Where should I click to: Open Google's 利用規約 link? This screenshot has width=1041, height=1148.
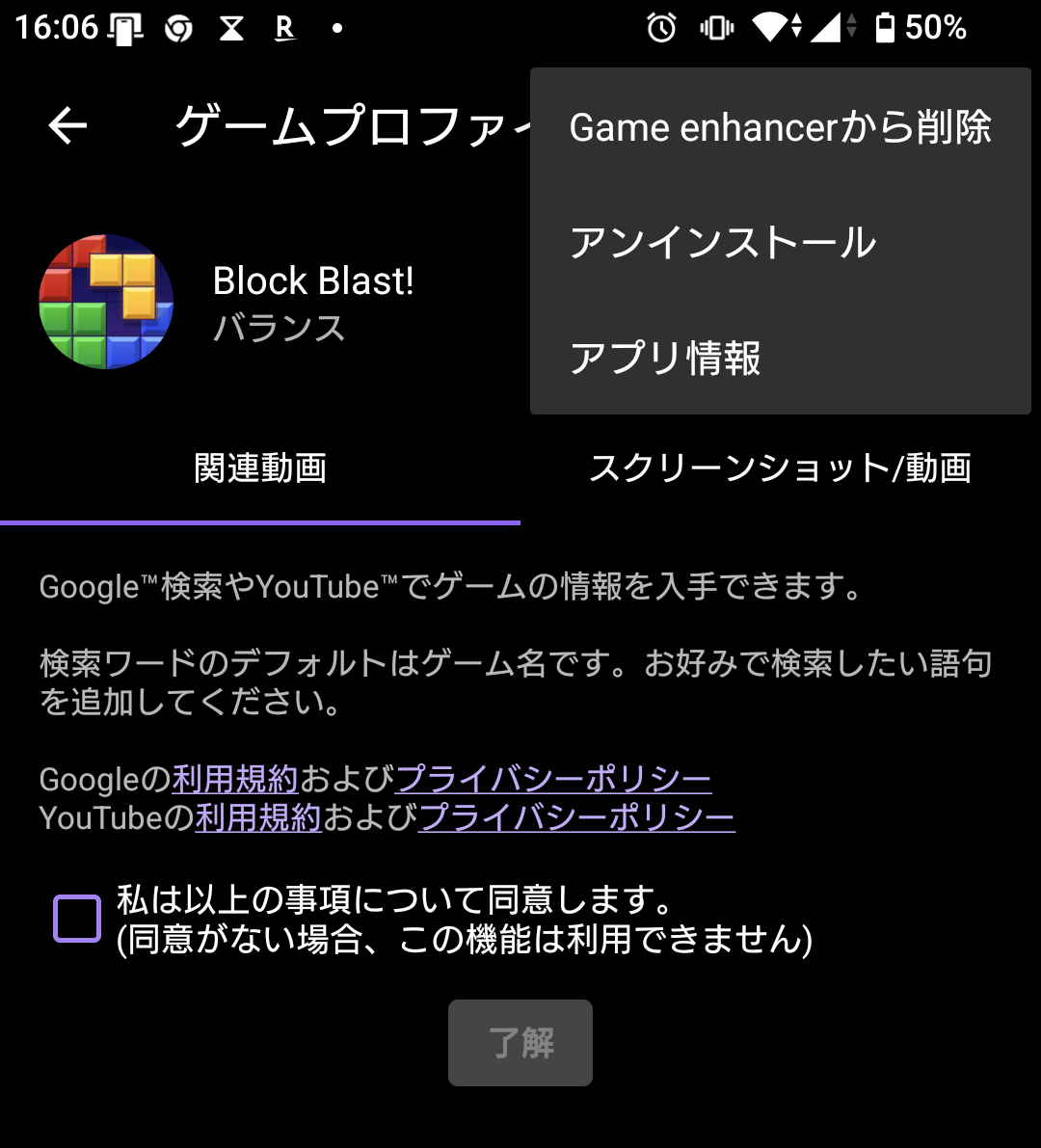(235, 779)
